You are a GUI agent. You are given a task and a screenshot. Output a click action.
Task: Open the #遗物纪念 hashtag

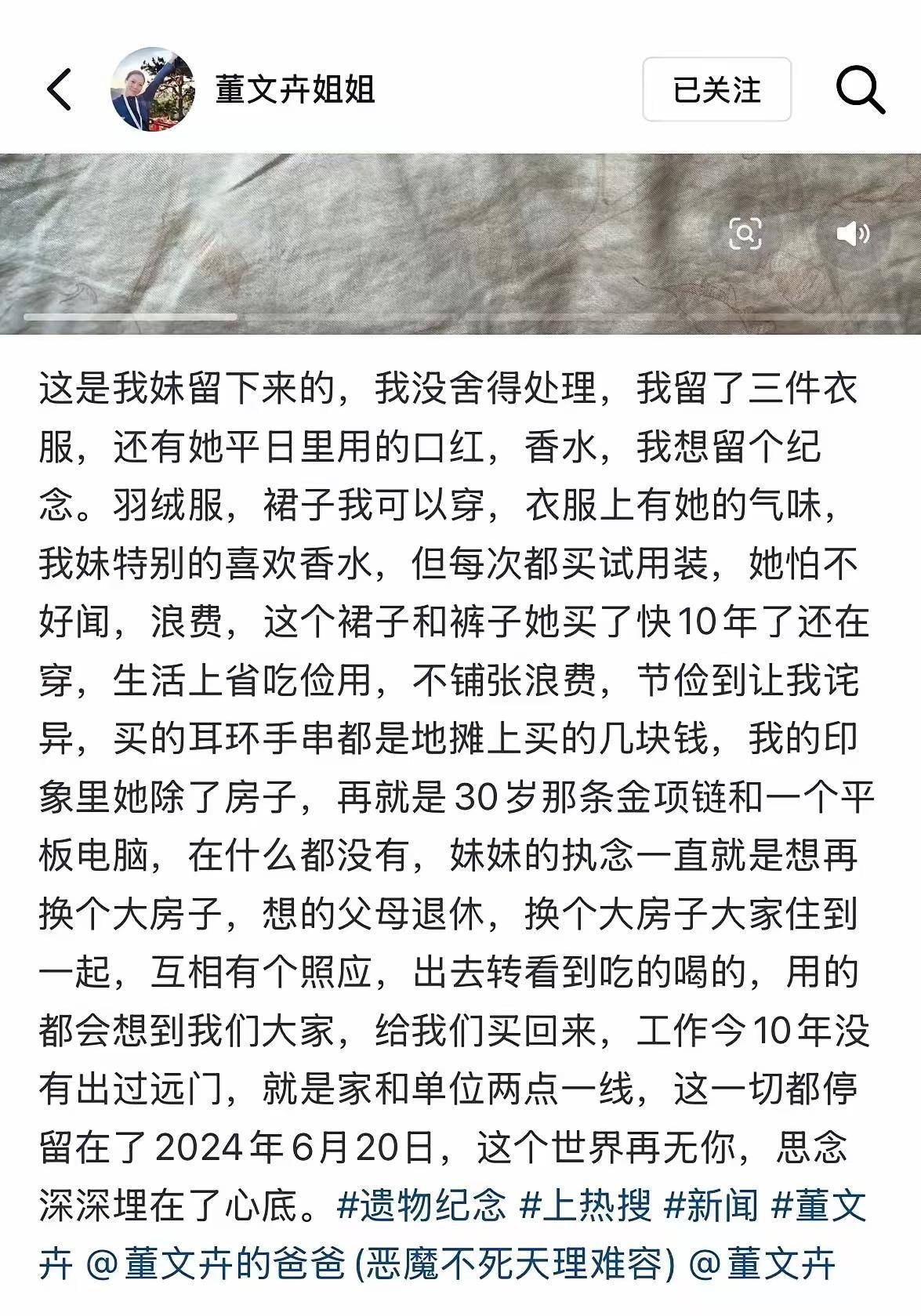pos(422,1205)
